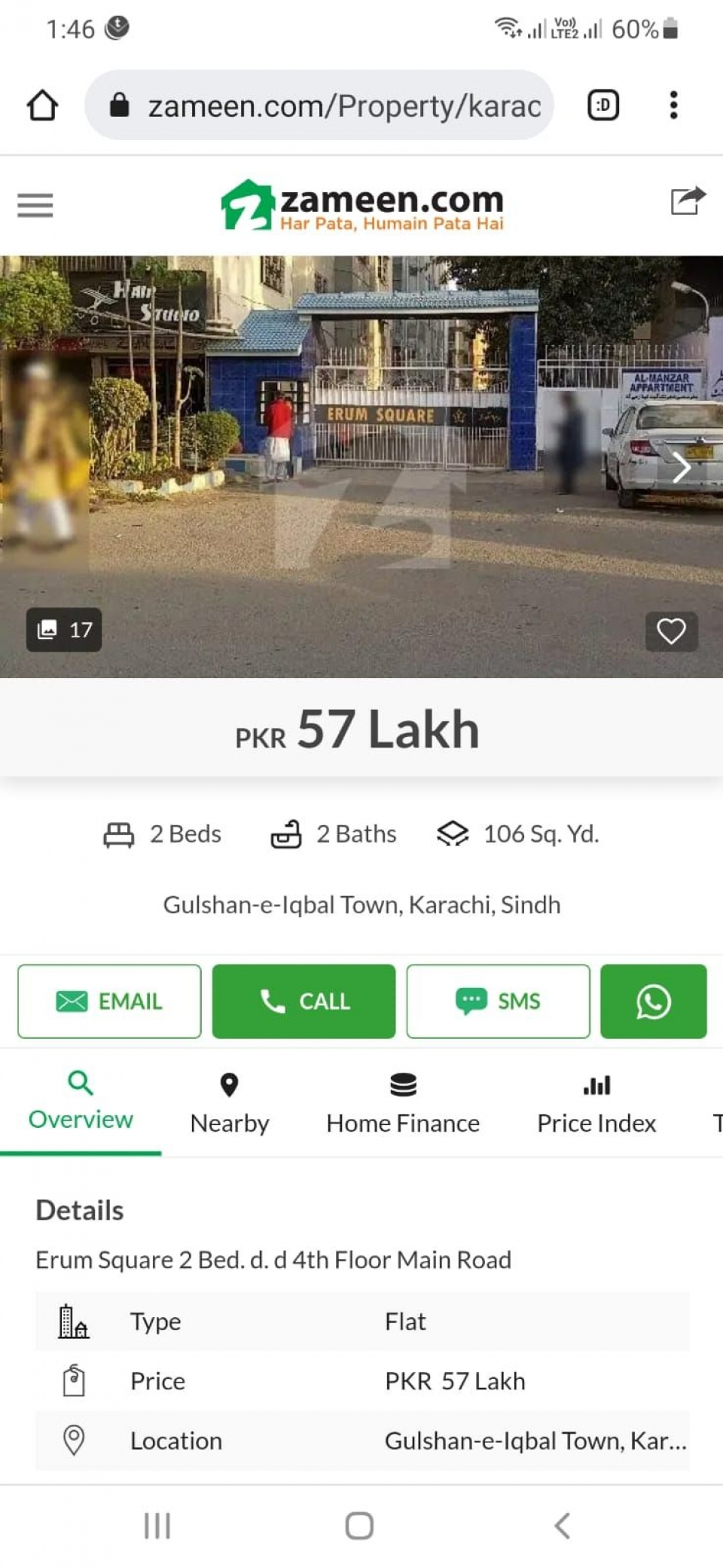The width and height of the screenshot is (723, 1568).
Task: Call the property agent
Action: point(304,1001)
